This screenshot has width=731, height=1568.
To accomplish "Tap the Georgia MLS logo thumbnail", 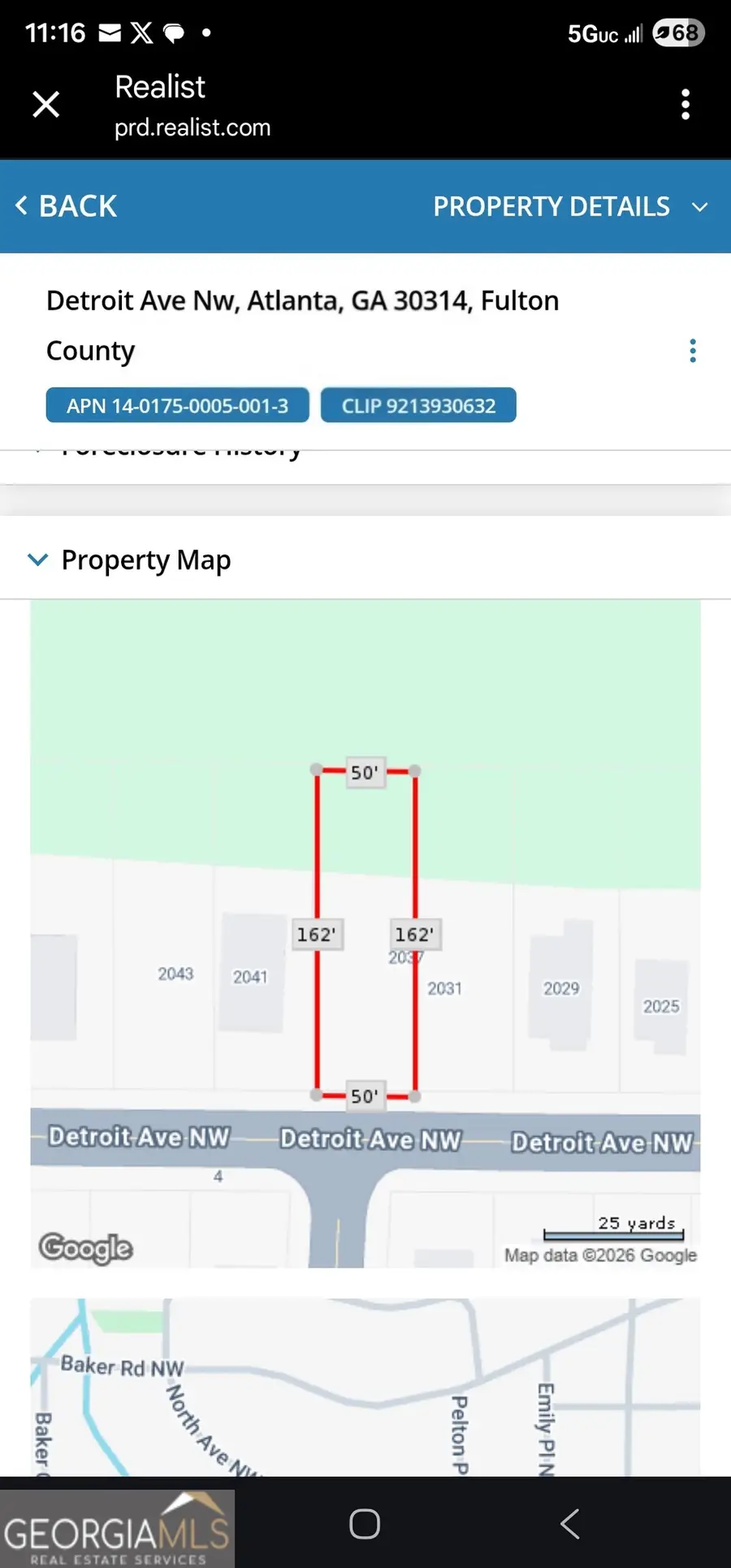I will [118, 1526].
